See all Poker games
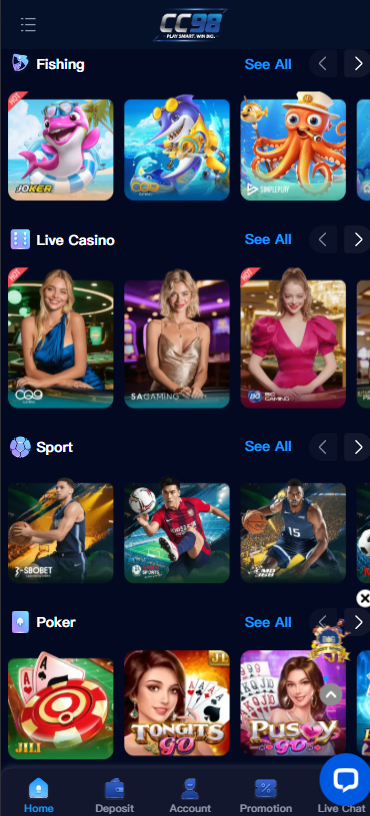 click(268, 622)
